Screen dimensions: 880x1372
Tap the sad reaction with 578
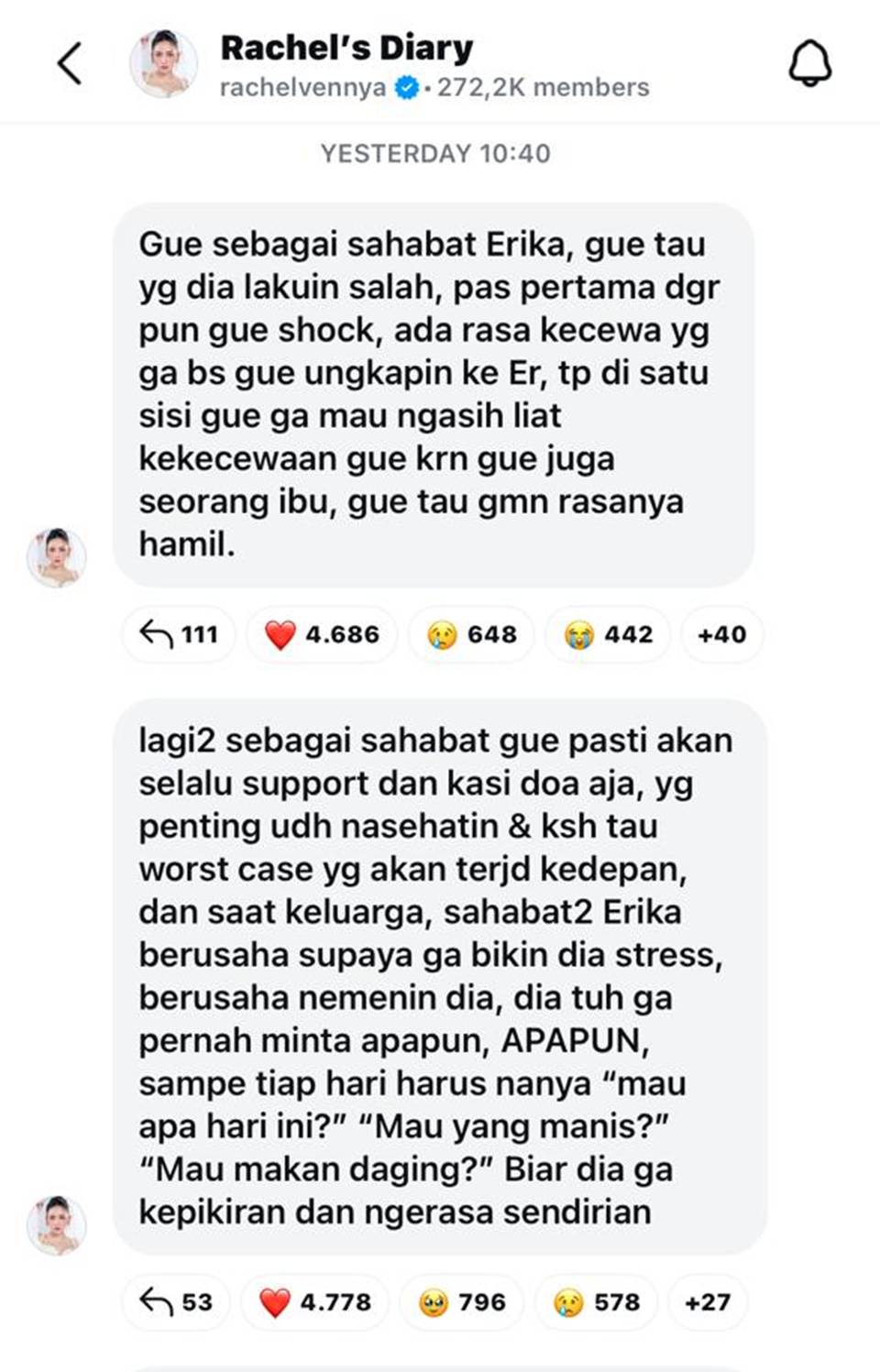[596, 1301]
